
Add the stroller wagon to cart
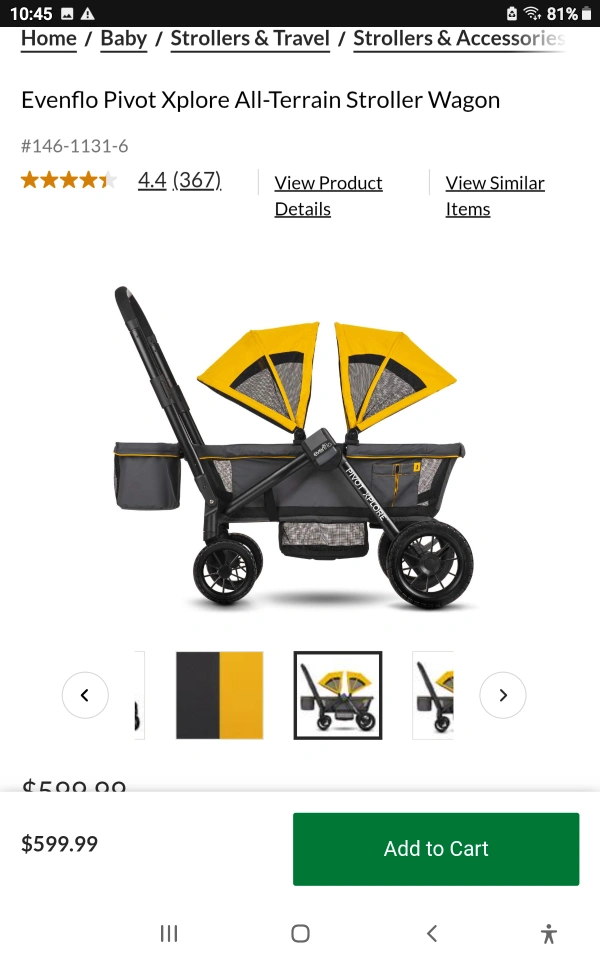pos(436,849)
